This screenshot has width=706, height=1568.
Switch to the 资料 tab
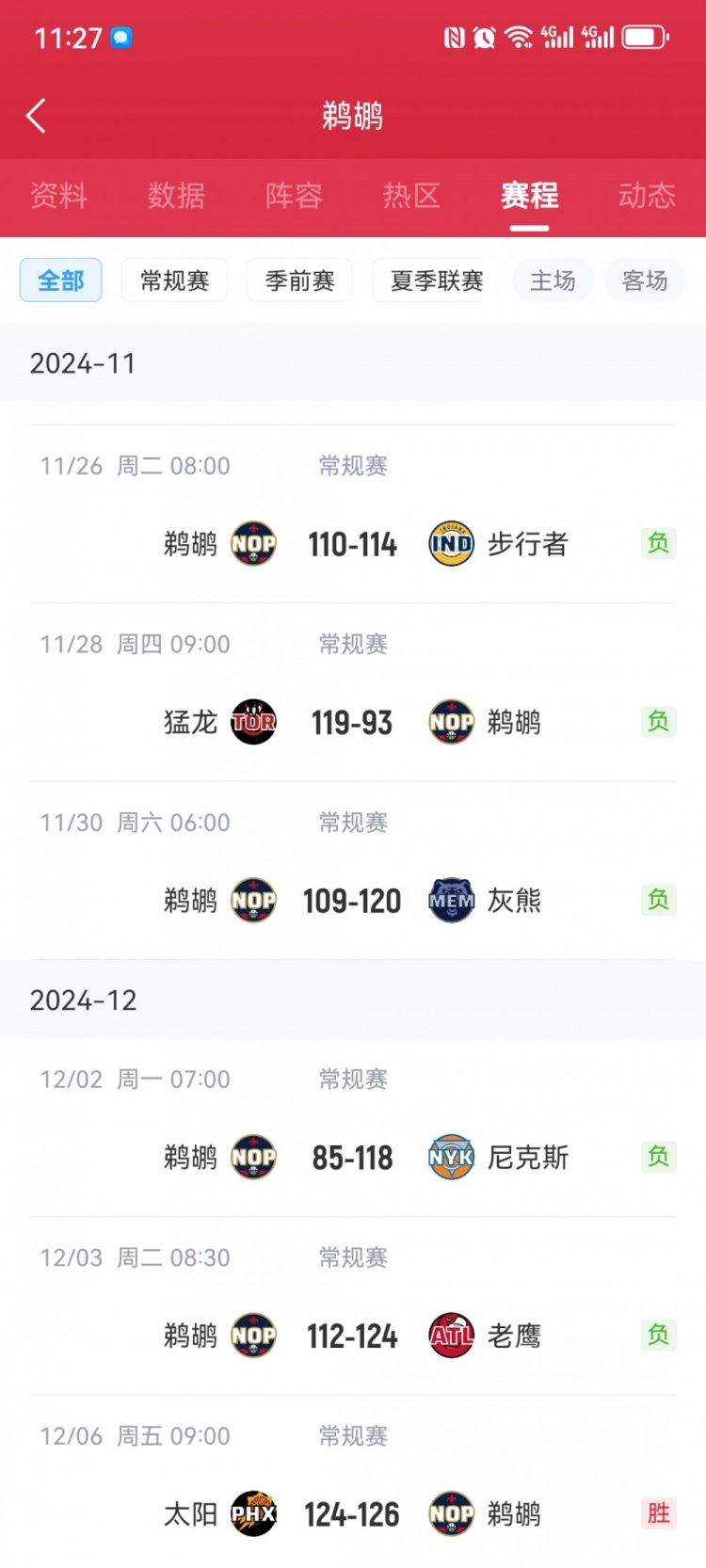pyautogui.click(x=58, y=196)
